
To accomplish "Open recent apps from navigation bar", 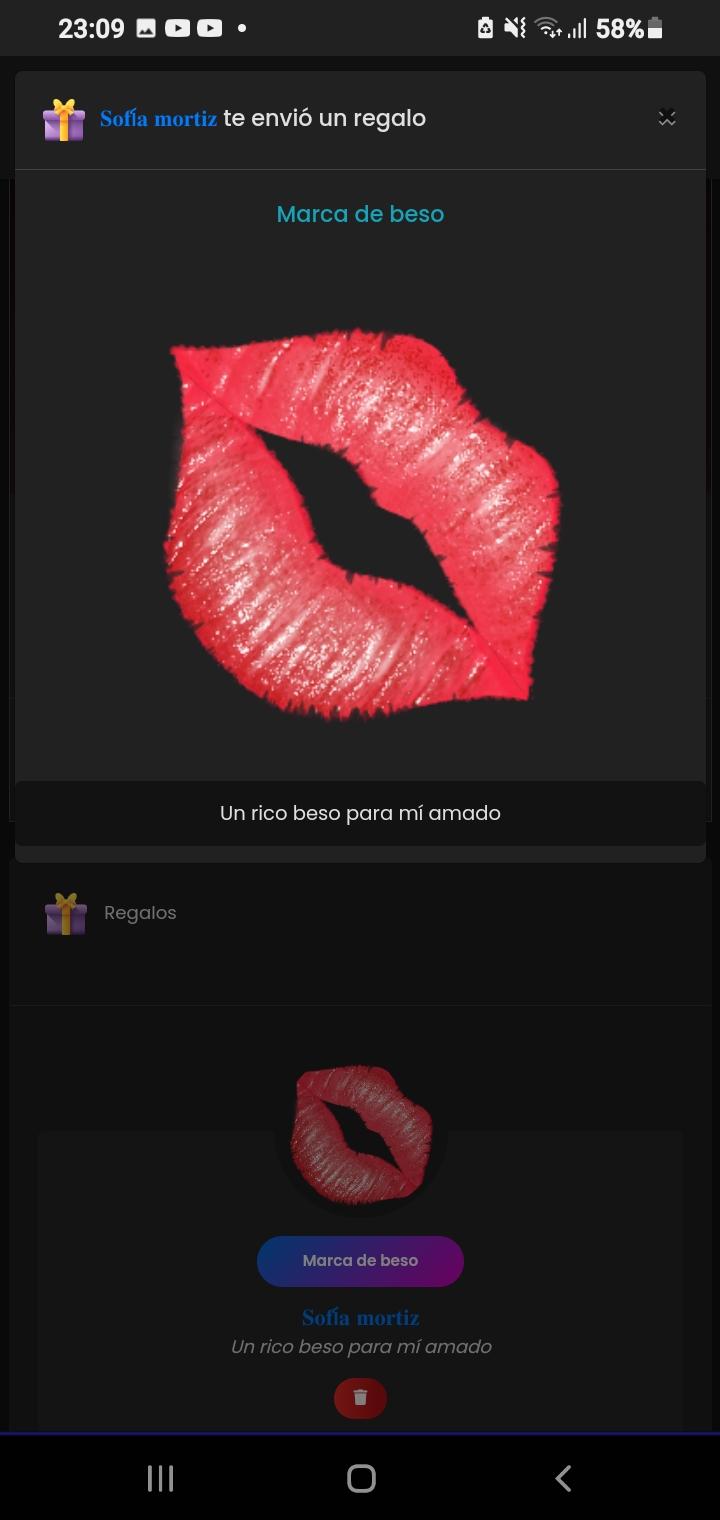I will pyautogui.click(x=160, y=1478).
